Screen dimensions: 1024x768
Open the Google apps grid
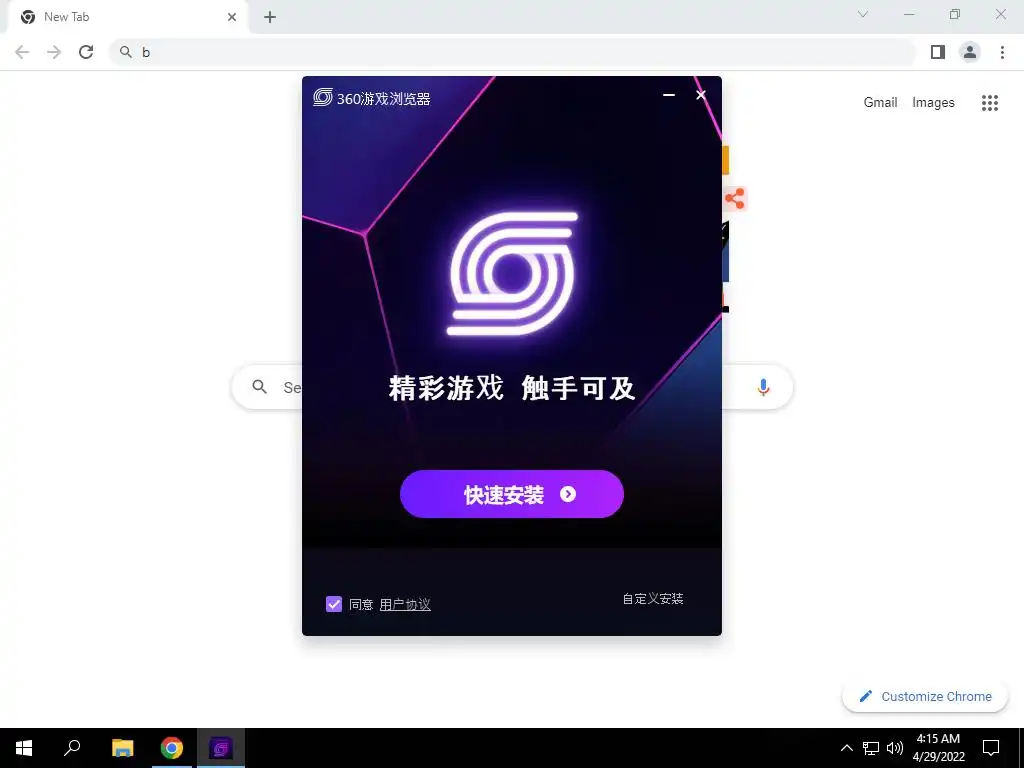click(x=989, y=102)
